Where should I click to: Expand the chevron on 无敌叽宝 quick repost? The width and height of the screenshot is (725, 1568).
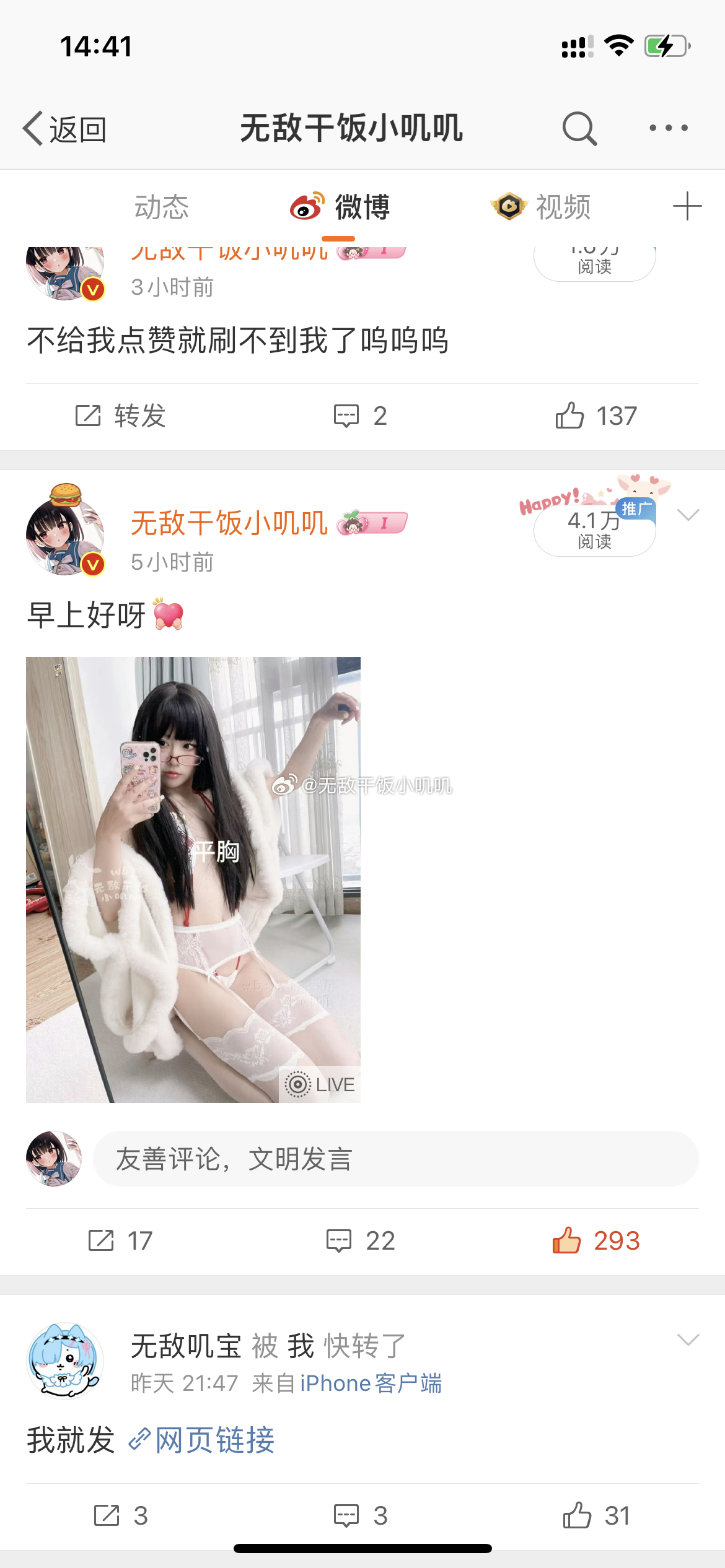click(x=688, y=1340)
